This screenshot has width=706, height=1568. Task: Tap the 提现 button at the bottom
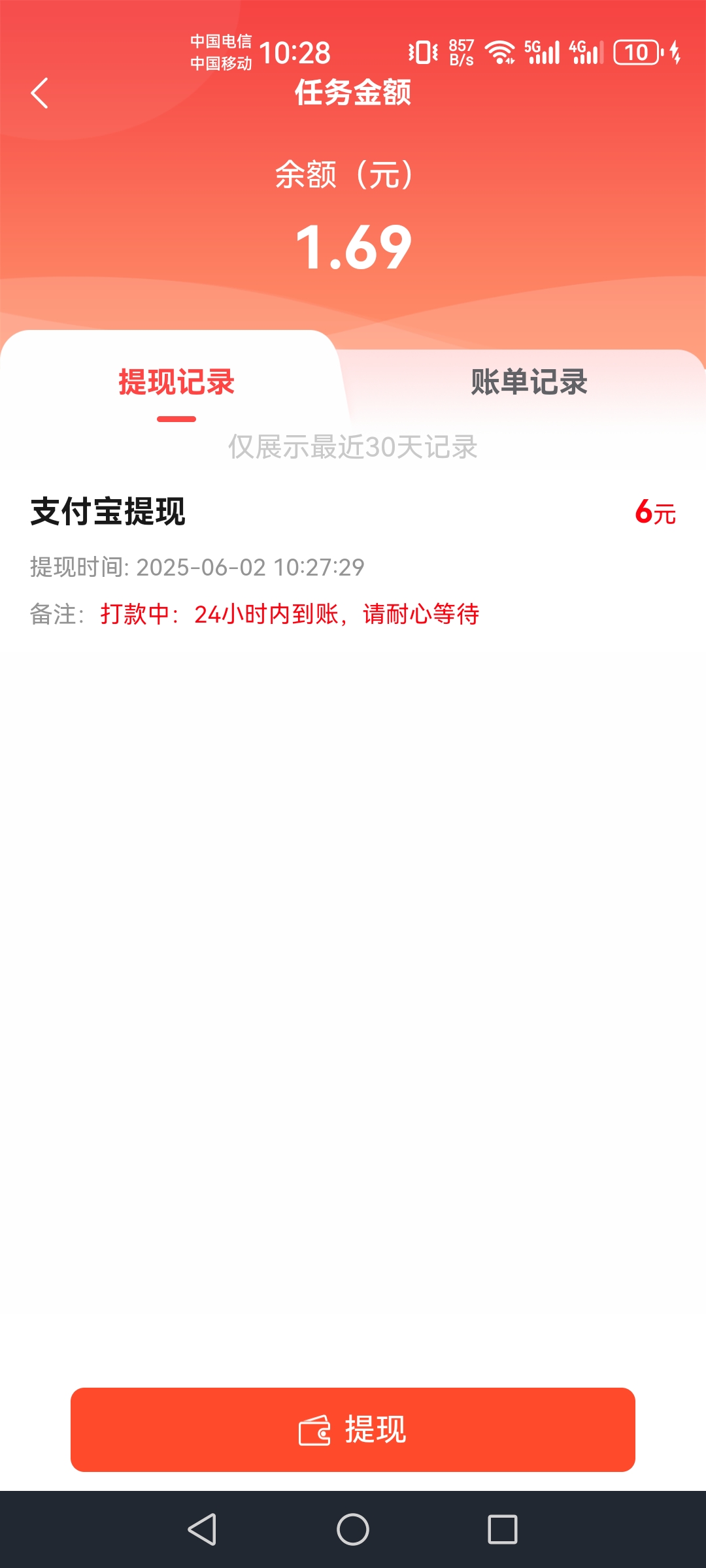353,1429
